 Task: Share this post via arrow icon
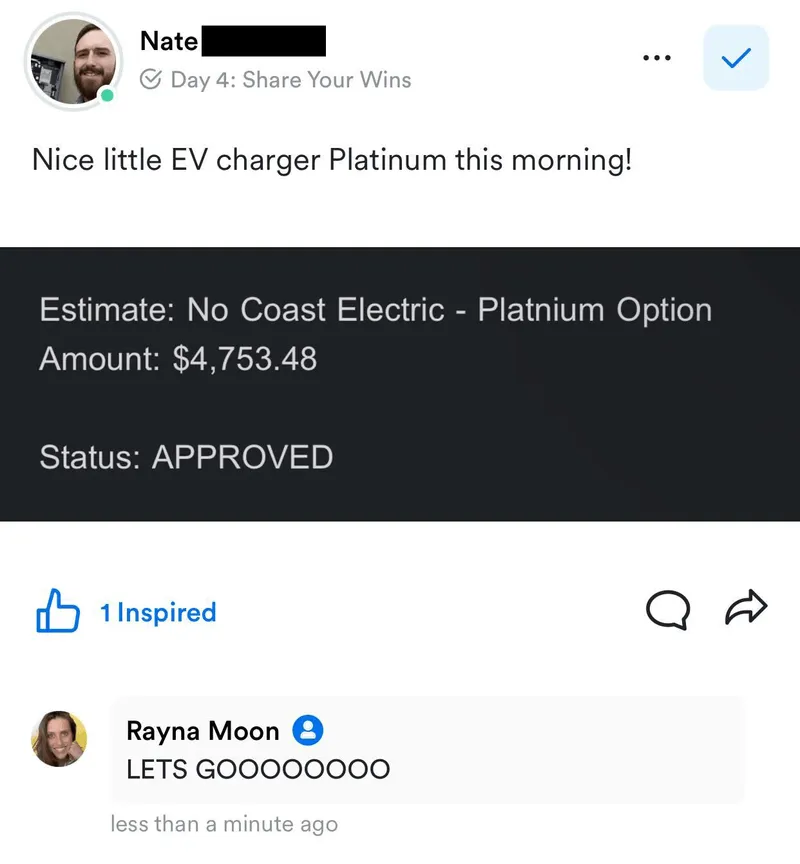pyautogui.click(x=745, y=606)
